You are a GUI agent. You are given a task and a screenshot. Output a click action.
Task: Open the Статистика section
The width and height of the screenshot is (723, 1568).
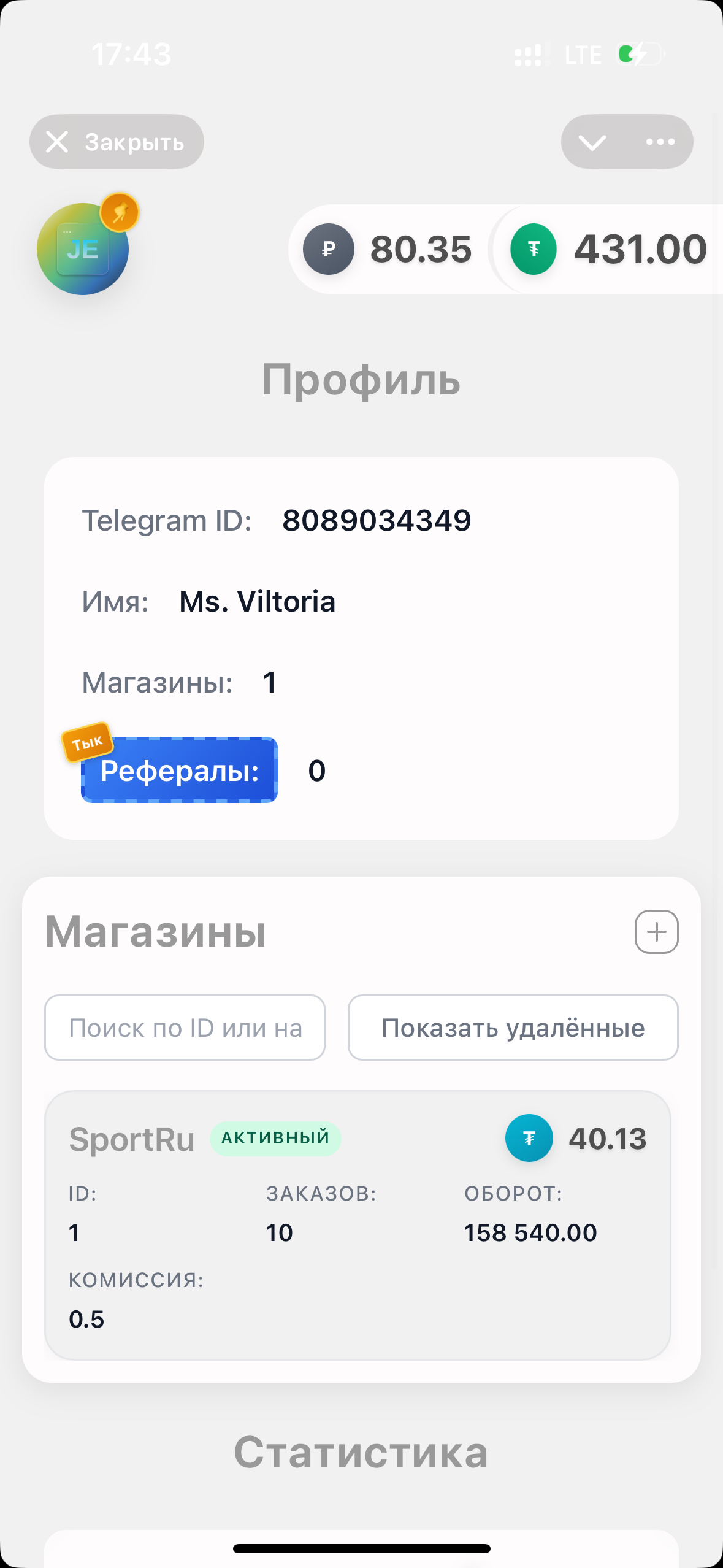click(362, 1451)
